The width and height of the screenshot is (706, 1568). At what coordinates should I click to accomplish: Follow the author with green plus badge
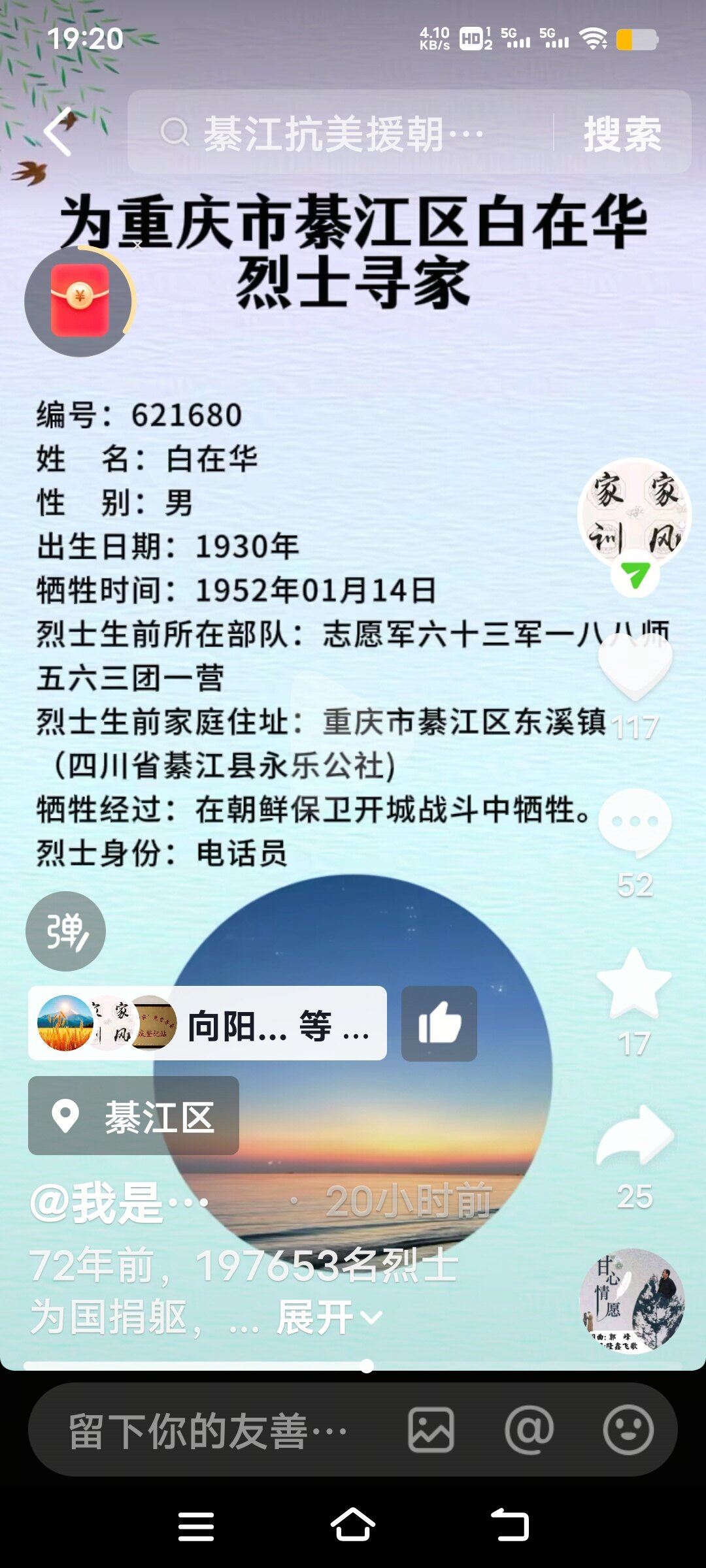635,576
